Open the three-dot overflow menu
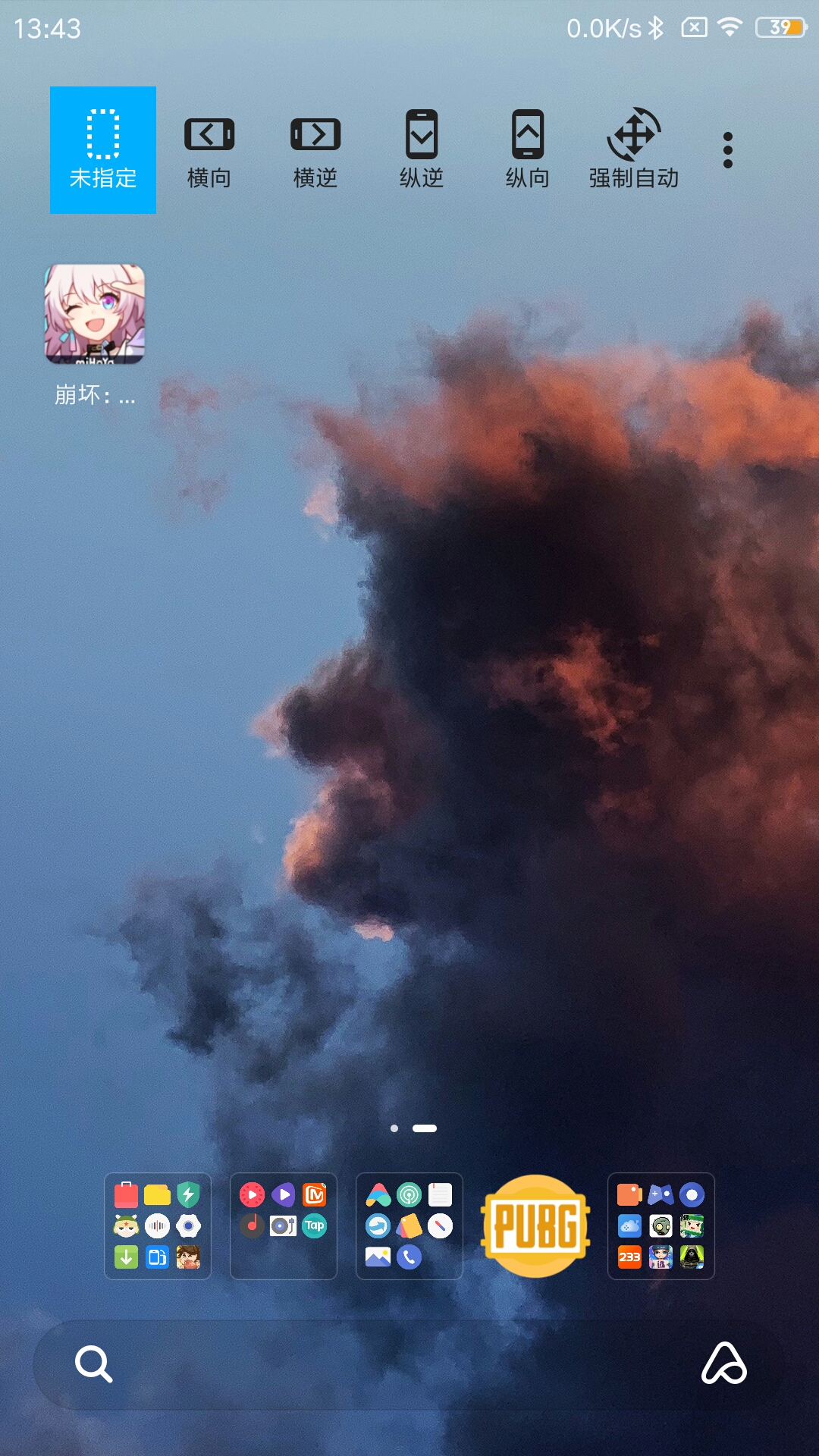Viewport: 819px width, 1456px height. pos(728,150)
